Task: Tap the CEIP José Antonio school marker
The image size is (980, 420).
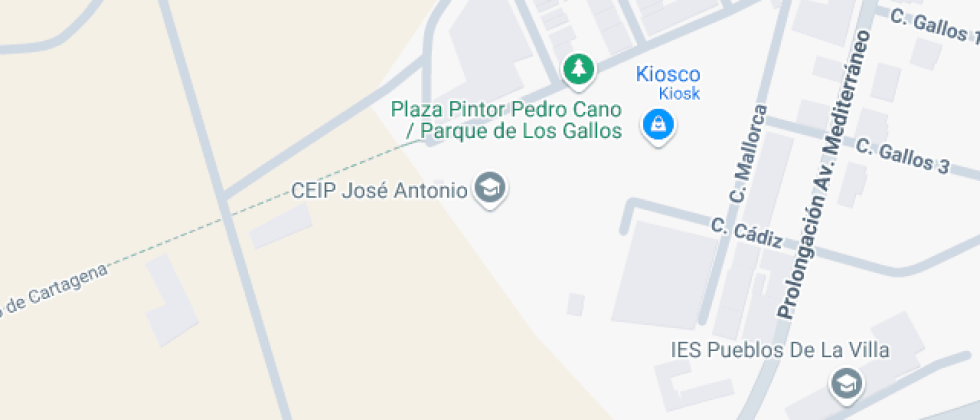Action: coord(490,188)
